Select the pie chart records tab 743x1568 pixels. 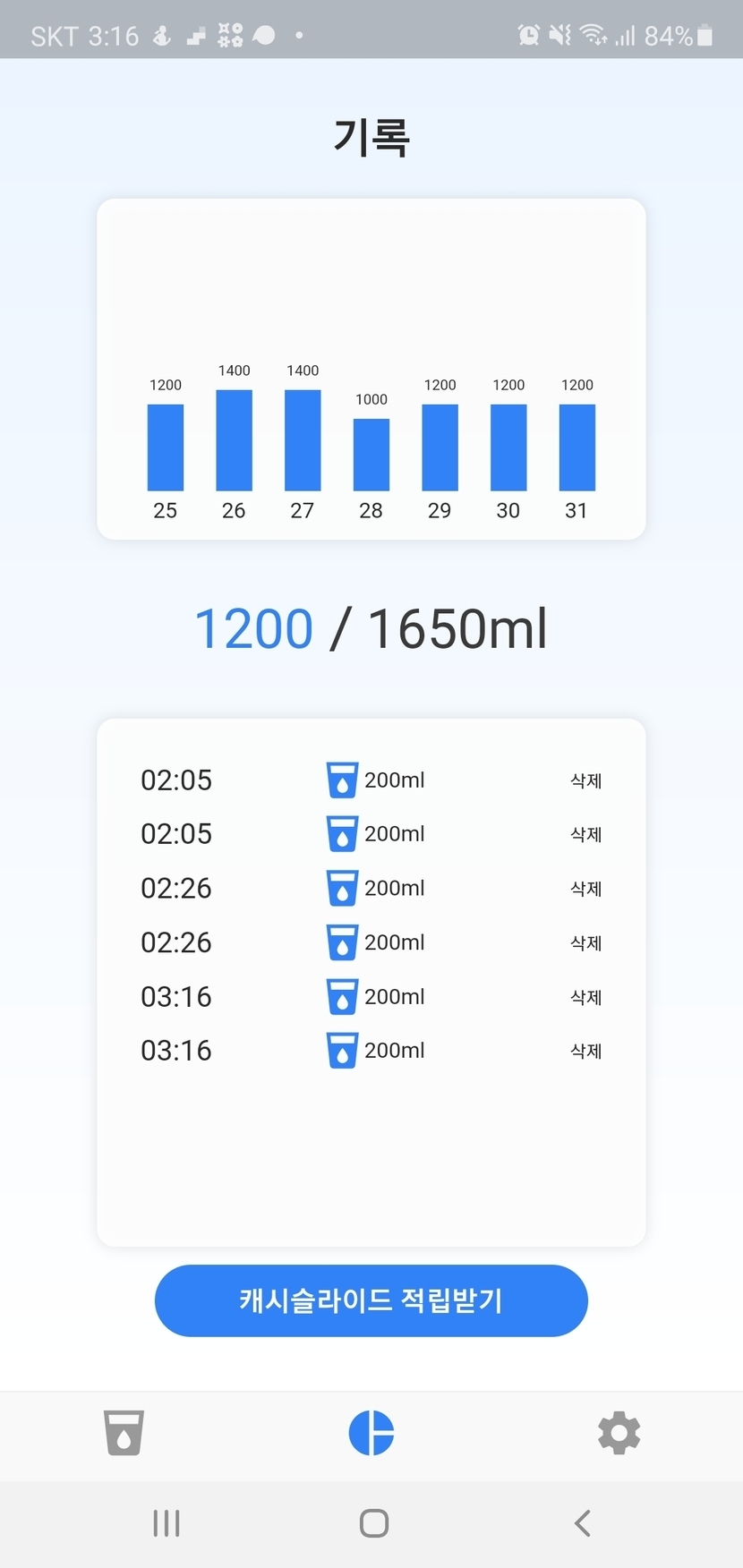point(371,1433)
